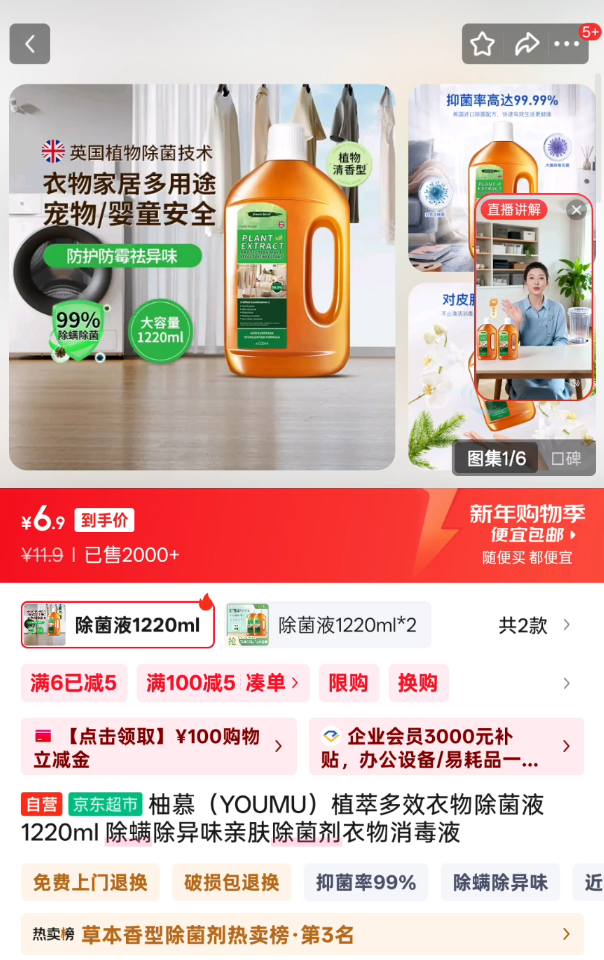
Task: Go back to the previous page
Action: pyautogui.click(x=30, y=44)
